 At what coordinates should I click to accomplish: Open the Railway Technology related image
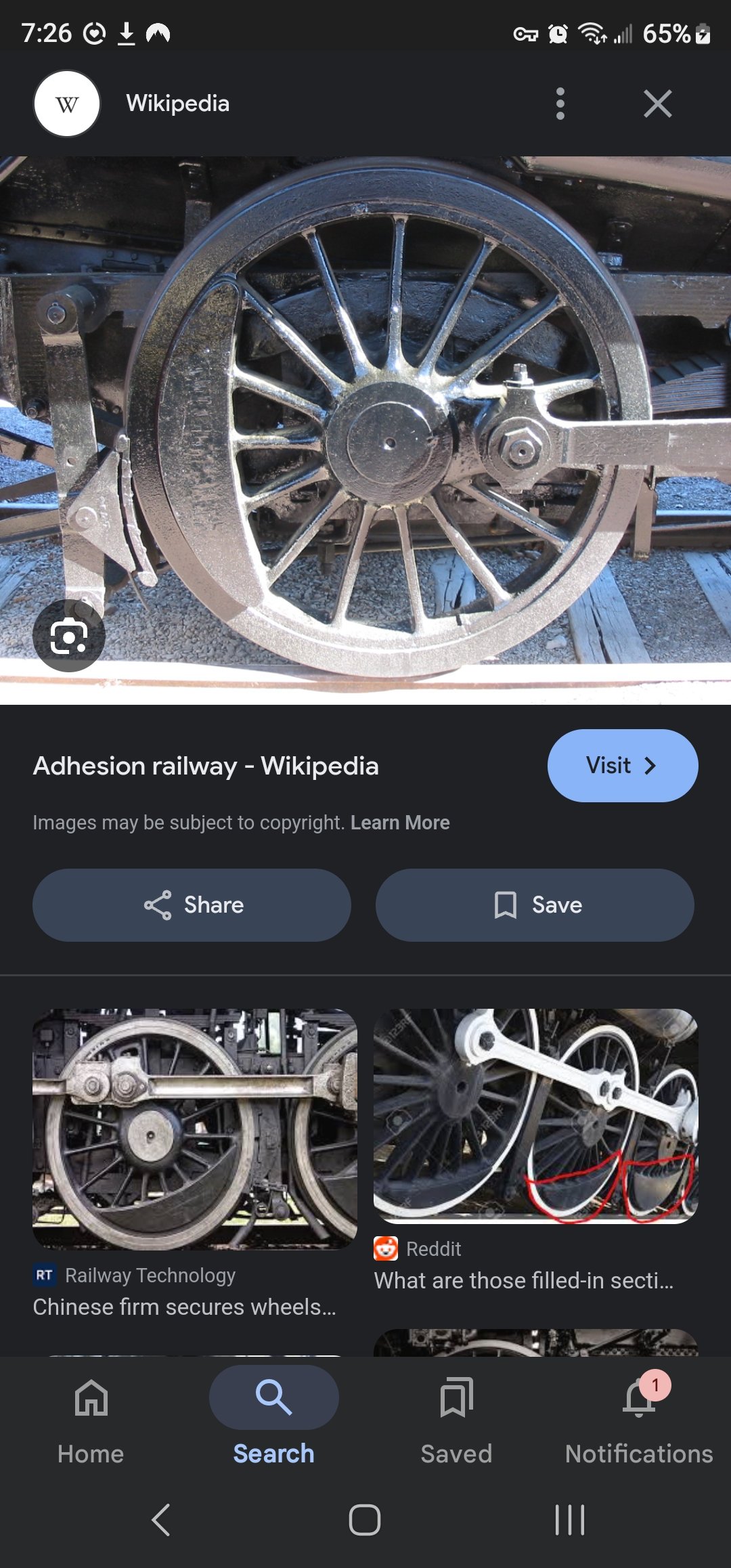[195, 1129]
